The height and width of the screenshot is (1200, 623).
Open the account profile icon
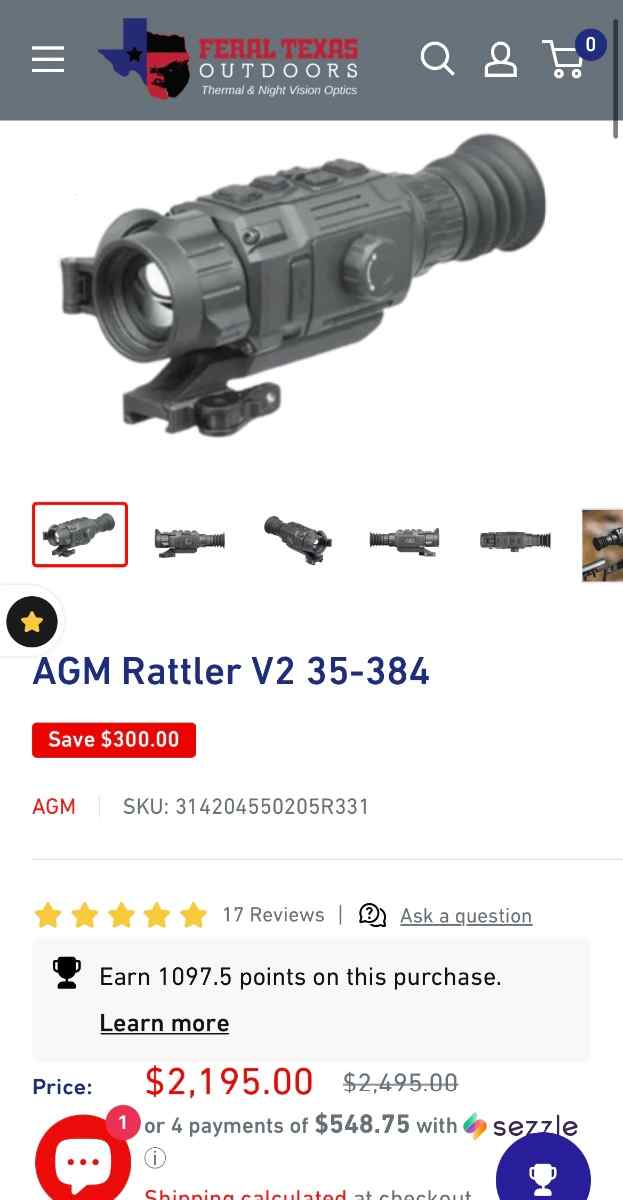coord(500,59)
